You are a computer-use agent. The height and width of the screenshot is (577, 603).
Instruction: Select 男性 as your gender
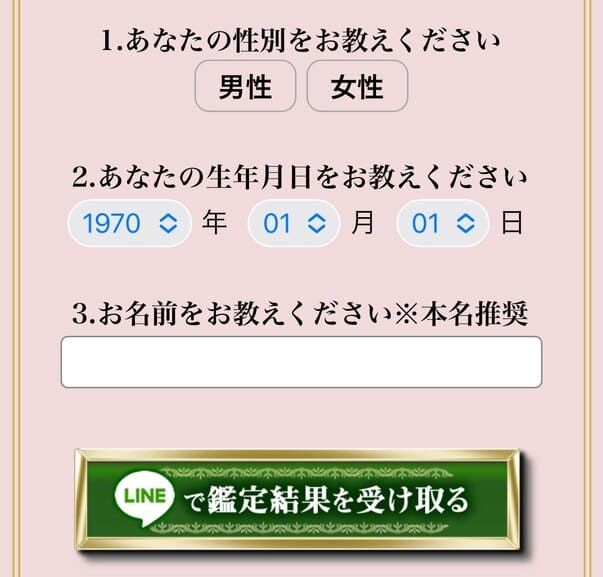pos(245,86)
